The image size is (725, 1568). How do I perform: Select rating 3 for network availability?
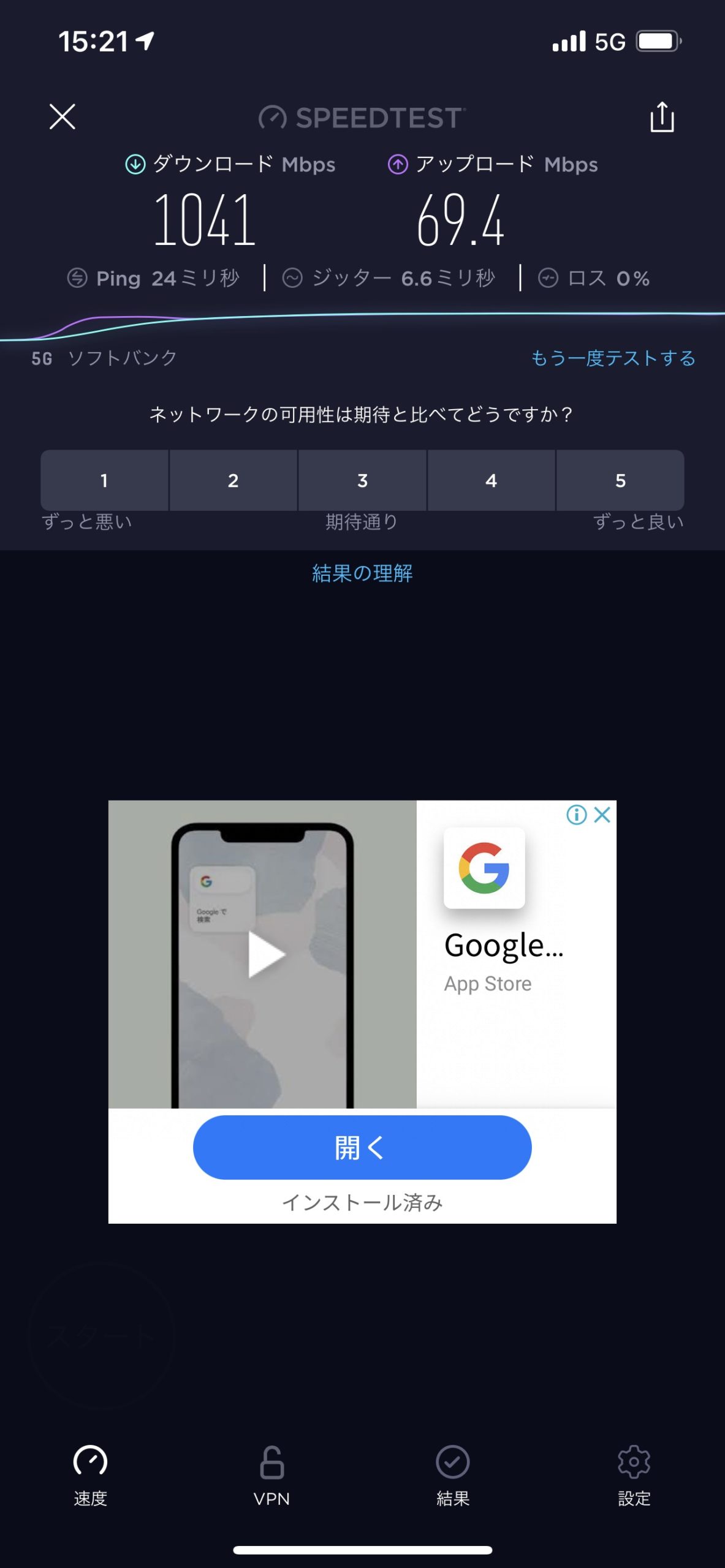tap(362, 480)
